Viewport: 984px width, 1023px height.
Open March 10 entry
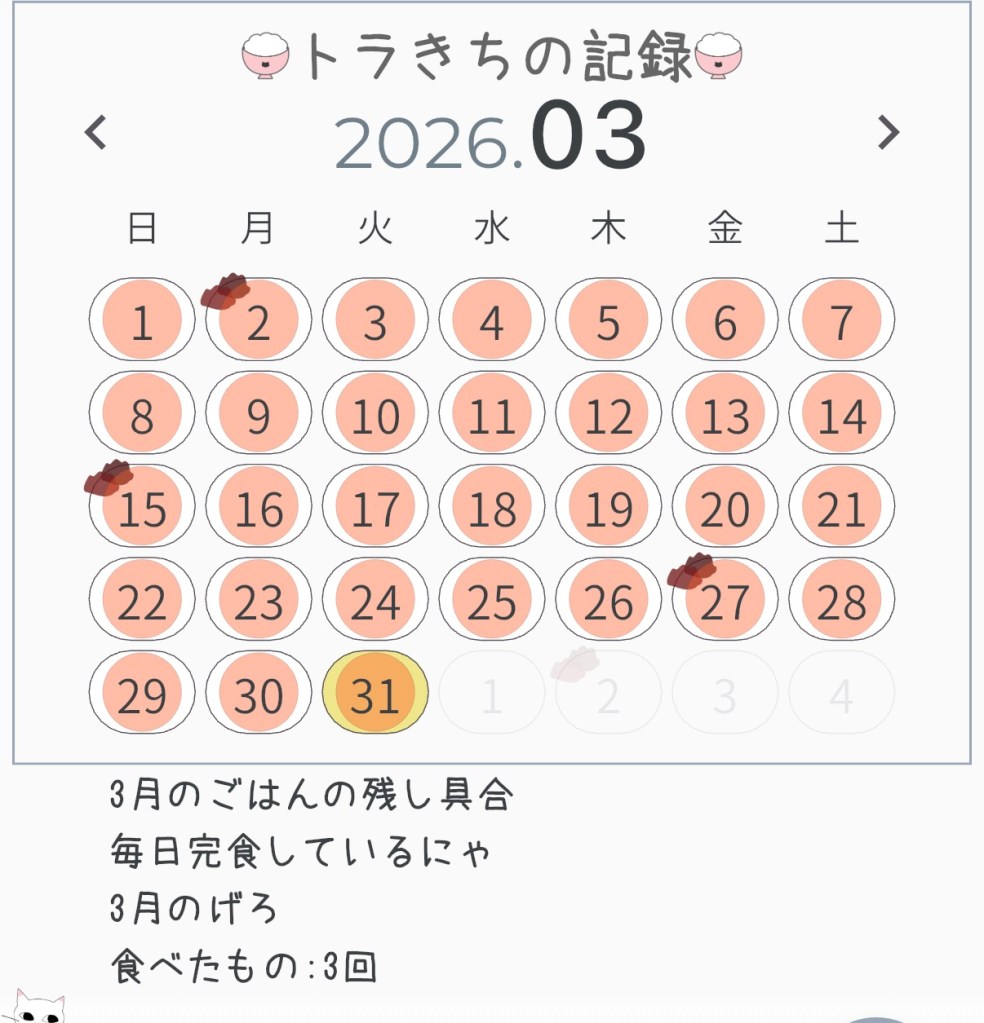pos(376,416)
